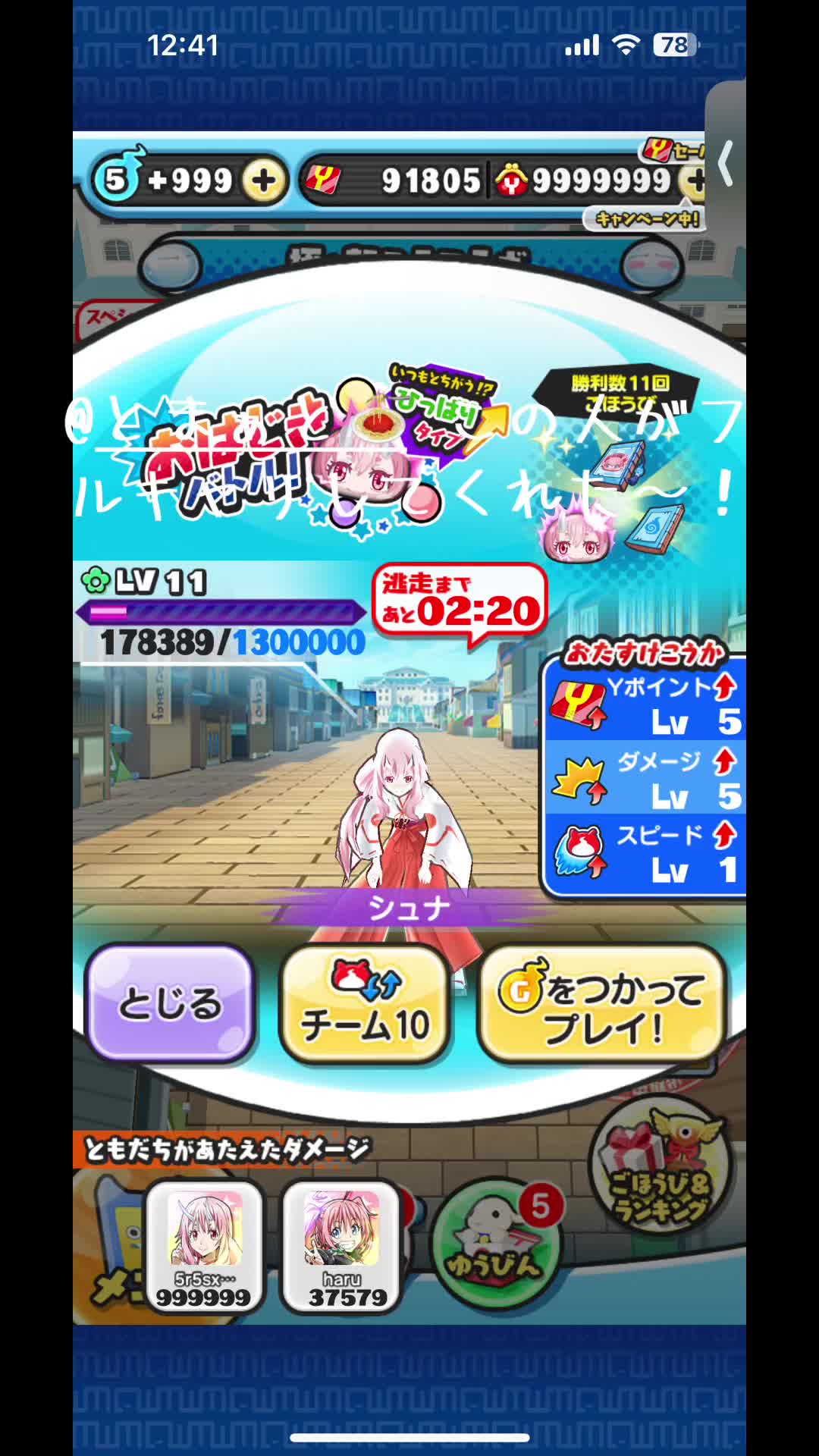Add Y-money using the top-right plus
The height and width of the screenshot is (1456, 819).
point(693,180)
